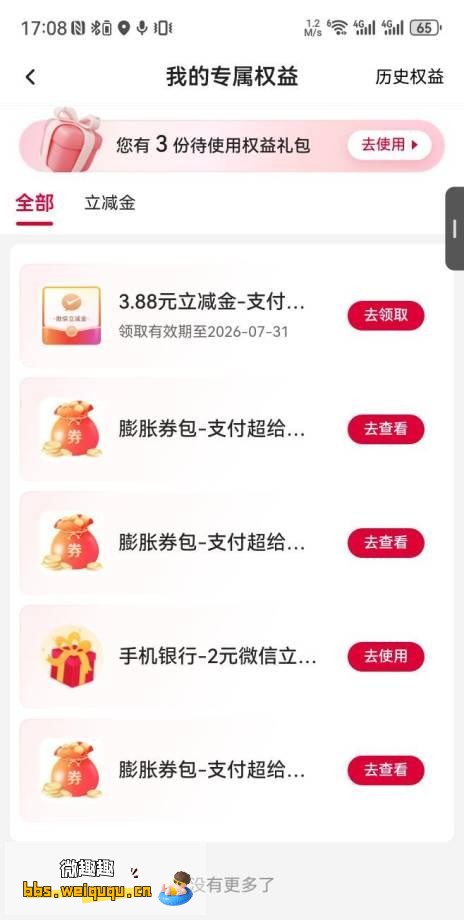Switch to the 立减金 tab
This screenshot has width=464, height=920.
(x=110, y=203)
